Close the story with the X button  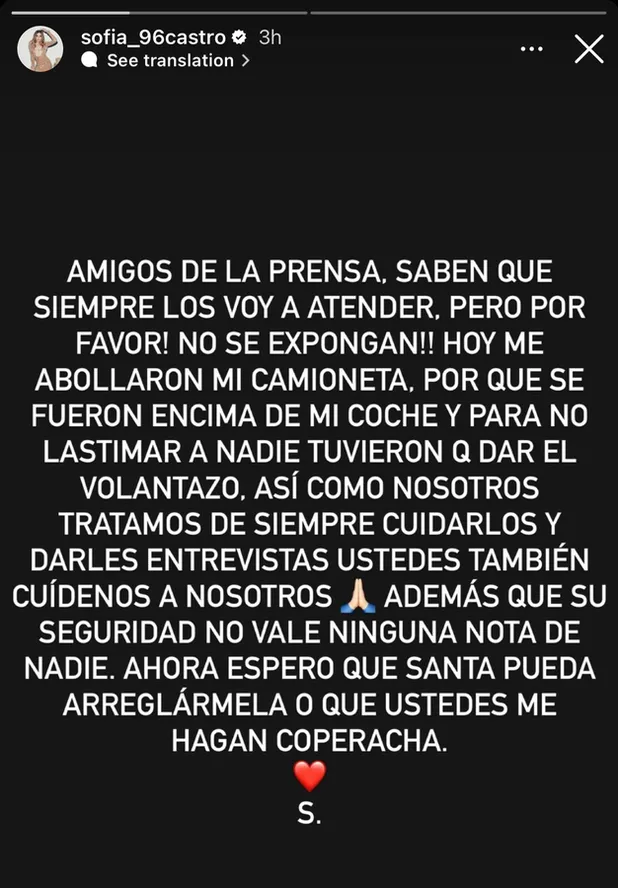[589, 49]
